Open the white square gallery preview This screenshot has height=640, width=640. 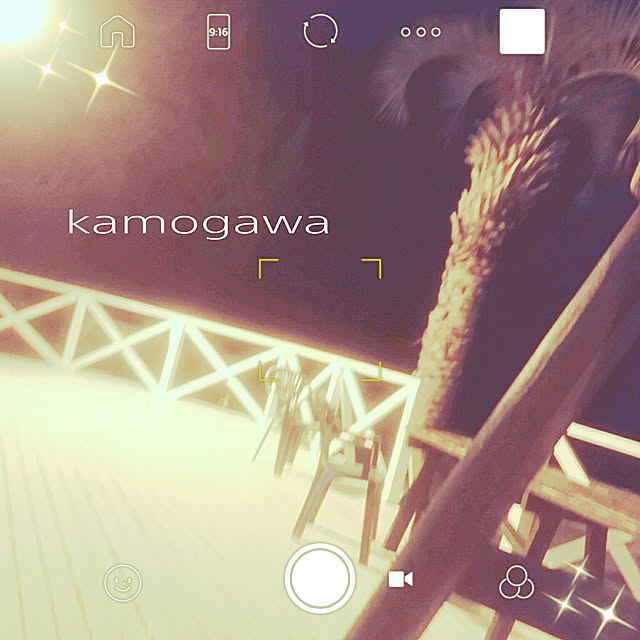[522, 32]
